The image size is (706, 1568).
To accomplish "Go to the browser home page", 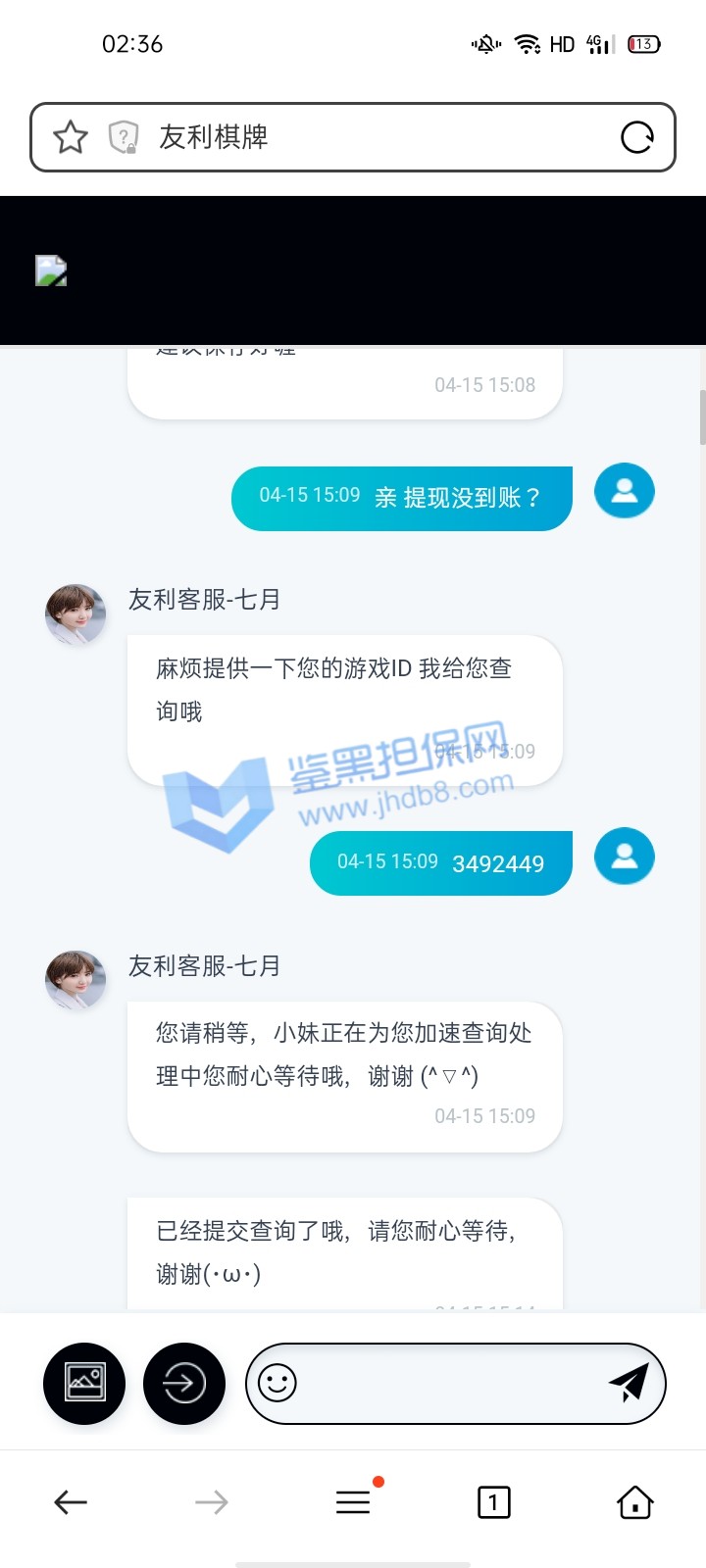I will (x=634, y=1501).
